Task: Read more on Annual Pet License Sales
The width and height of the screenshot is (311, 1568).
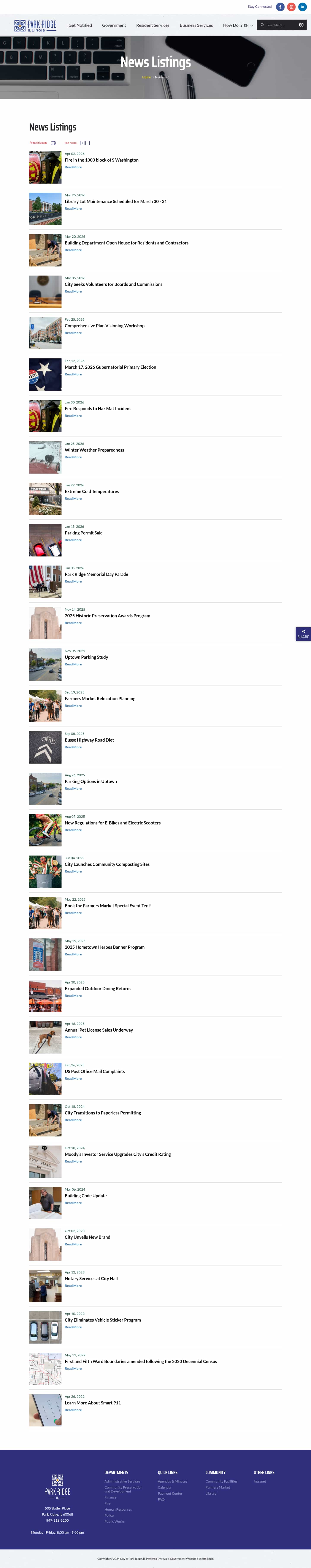Action: pyautogui.click(x=73, y=1037)
